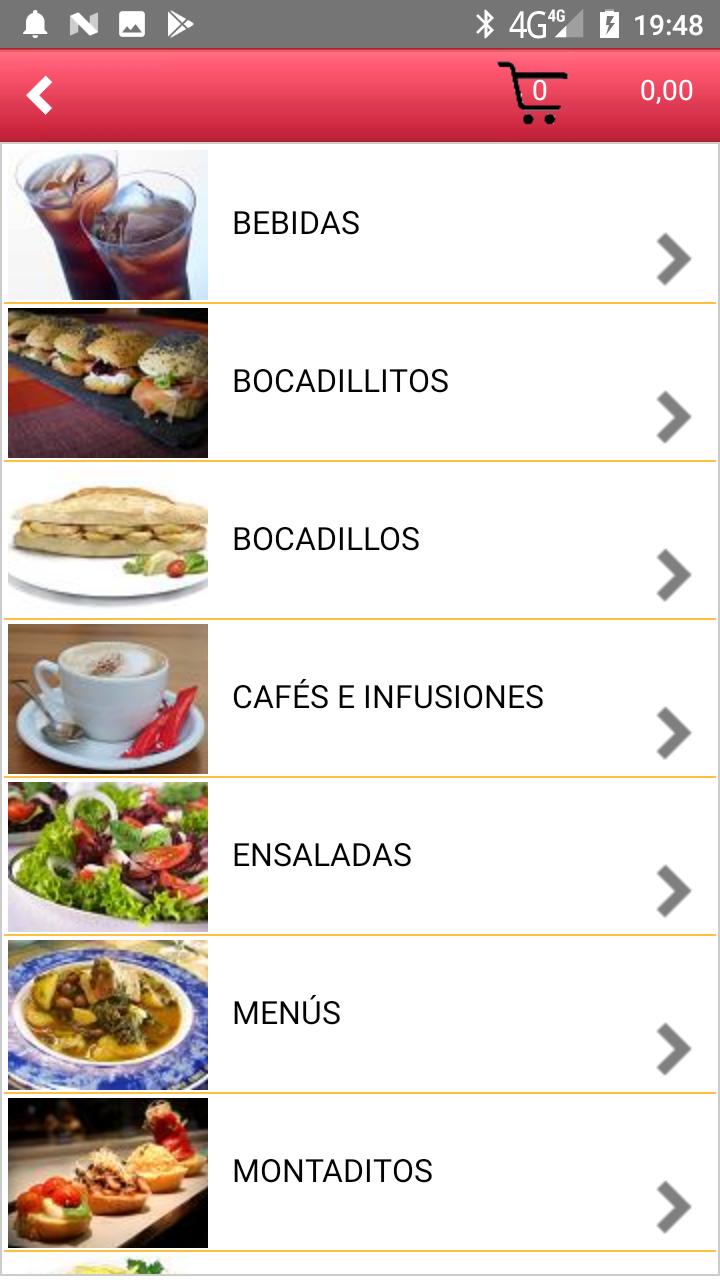The image size is (720, 1280).
Task: Tap the BOCADILLITOS label
Action: pyautogui.click(x=341, y=381)
